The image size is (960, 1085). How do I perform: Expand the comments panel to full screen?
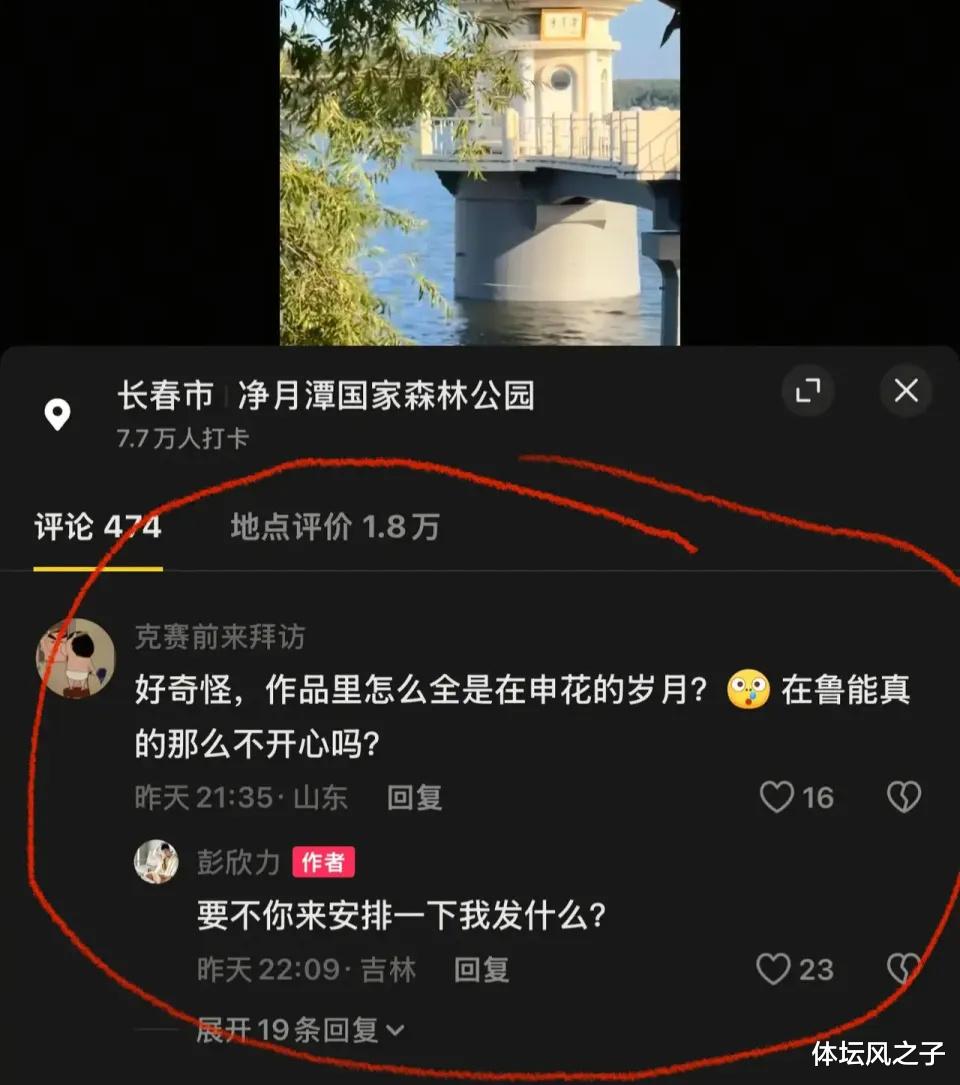[x=808, y=391]
